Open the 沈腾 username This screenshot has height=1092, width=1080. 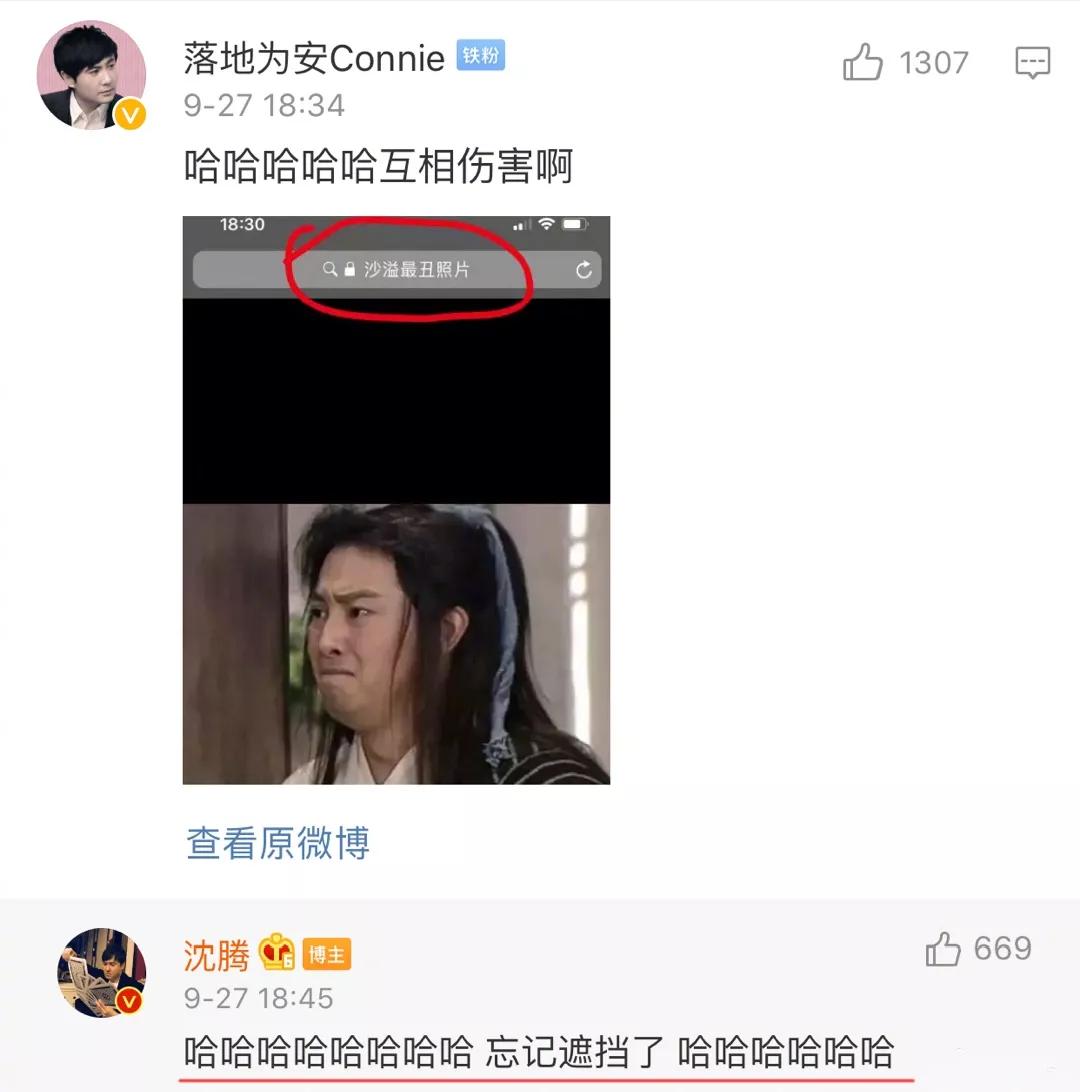(x=216, y=955)
